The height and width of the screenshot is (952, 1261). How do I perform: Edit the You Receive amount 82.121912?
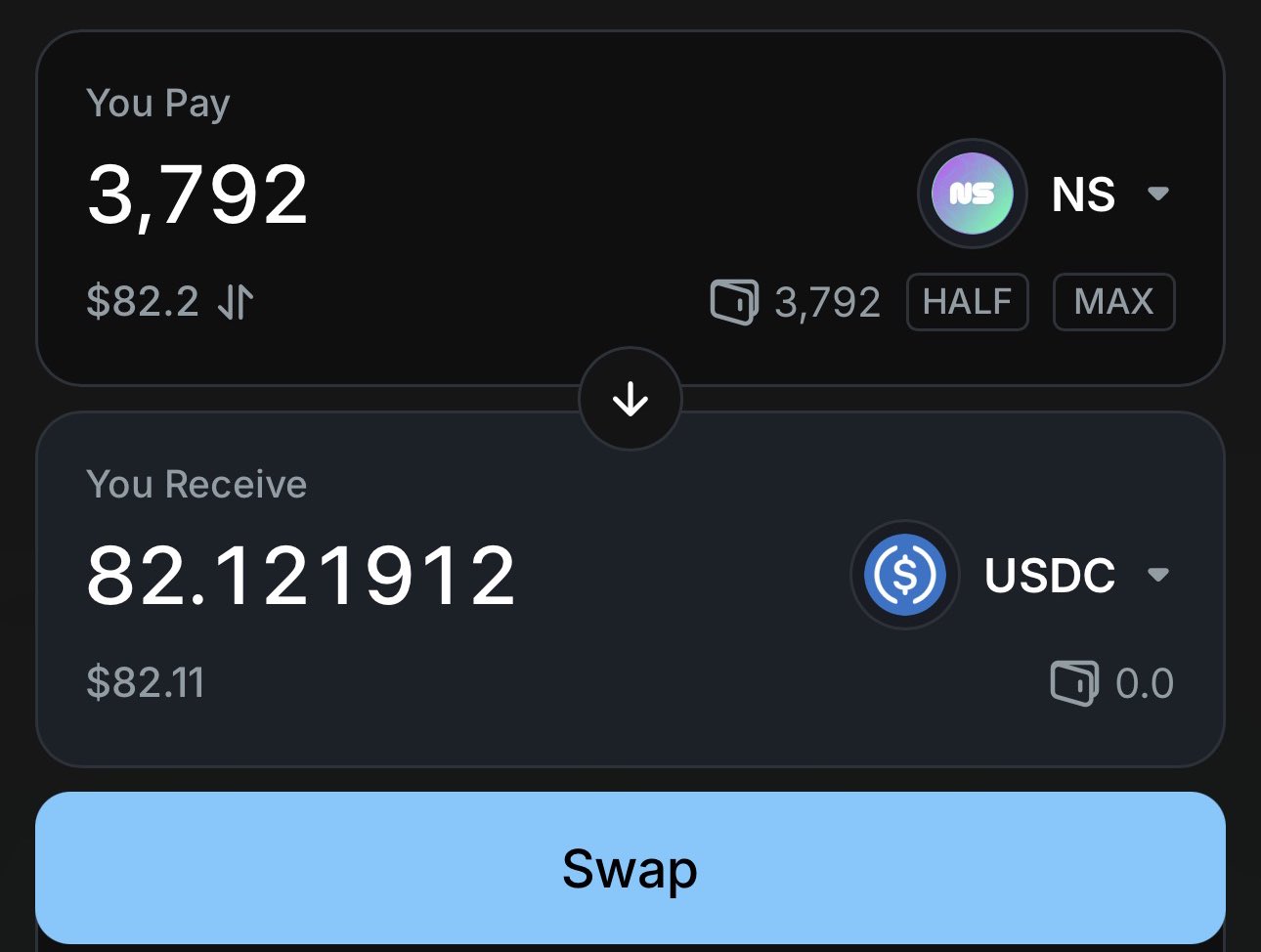pyautogui.click(x=300, y=576)
